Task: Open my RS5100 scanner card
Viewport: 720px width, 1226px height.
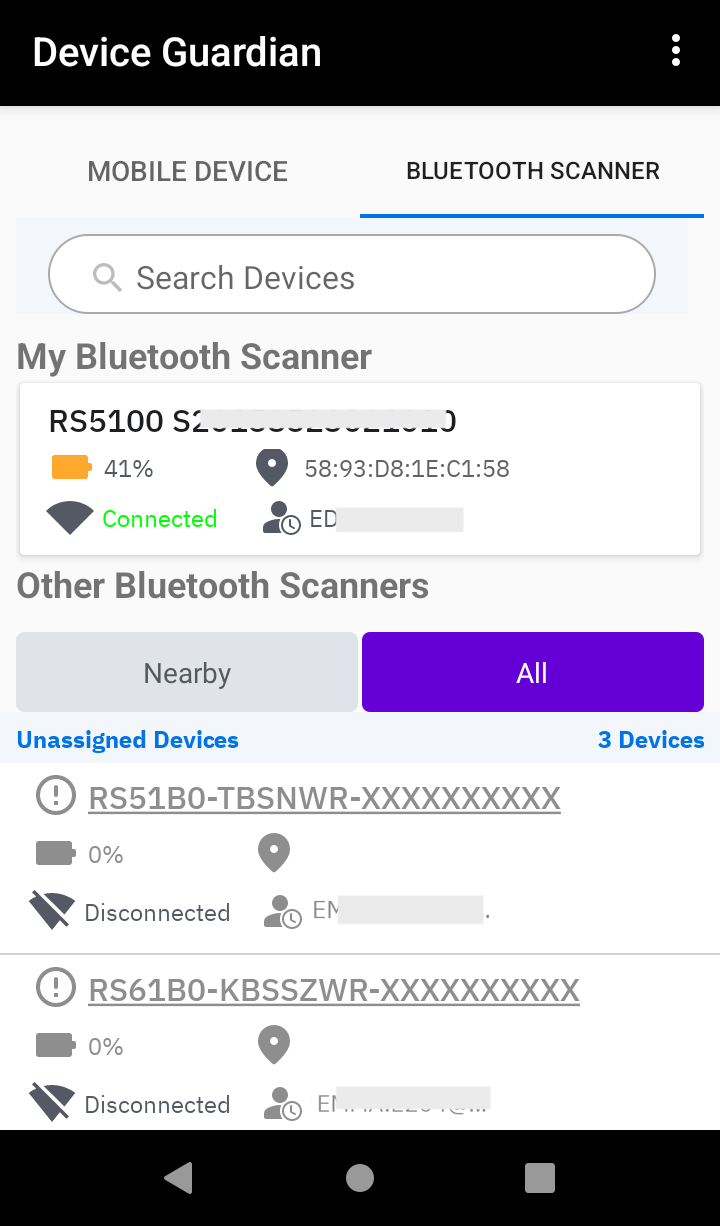Action: [360, 468]
